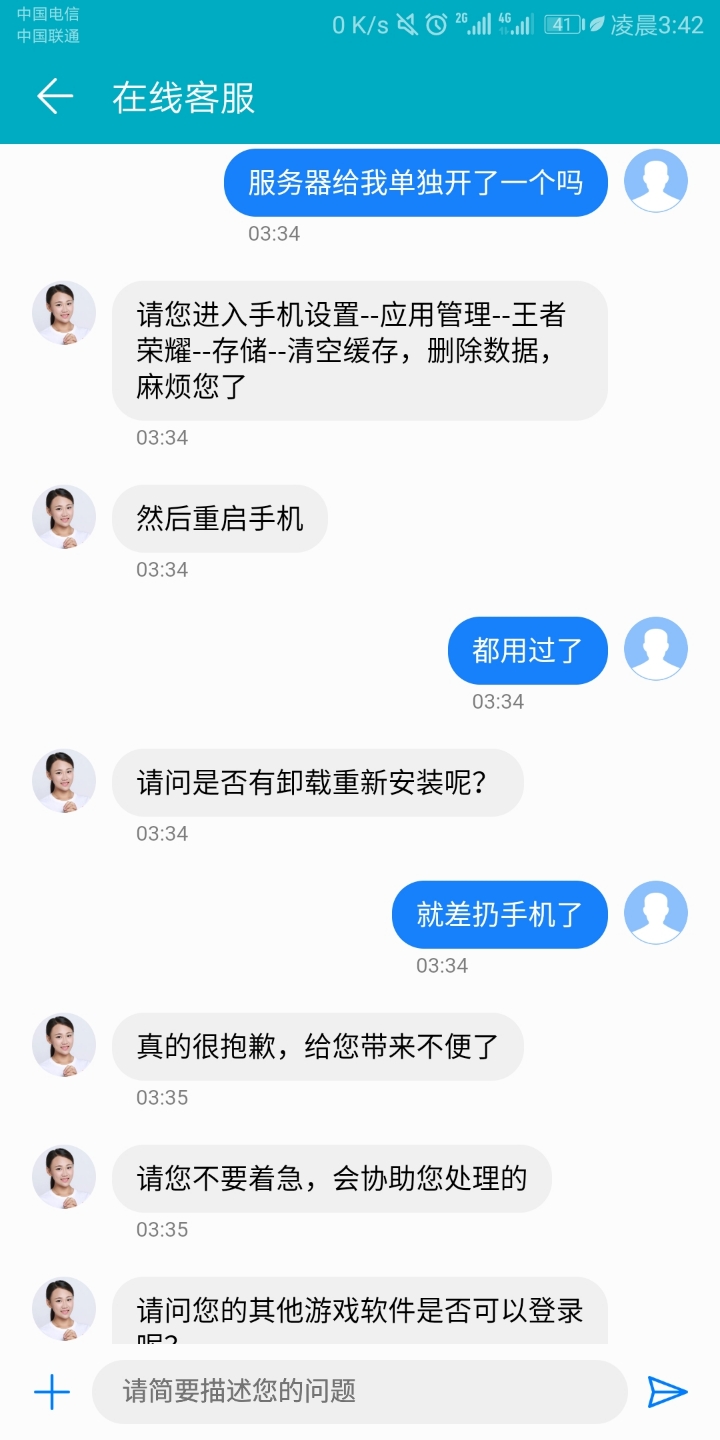Tap the bubble reading 就差扔手机了
This screenshot has height=1440, width=720.
click(x=500, y=913)
